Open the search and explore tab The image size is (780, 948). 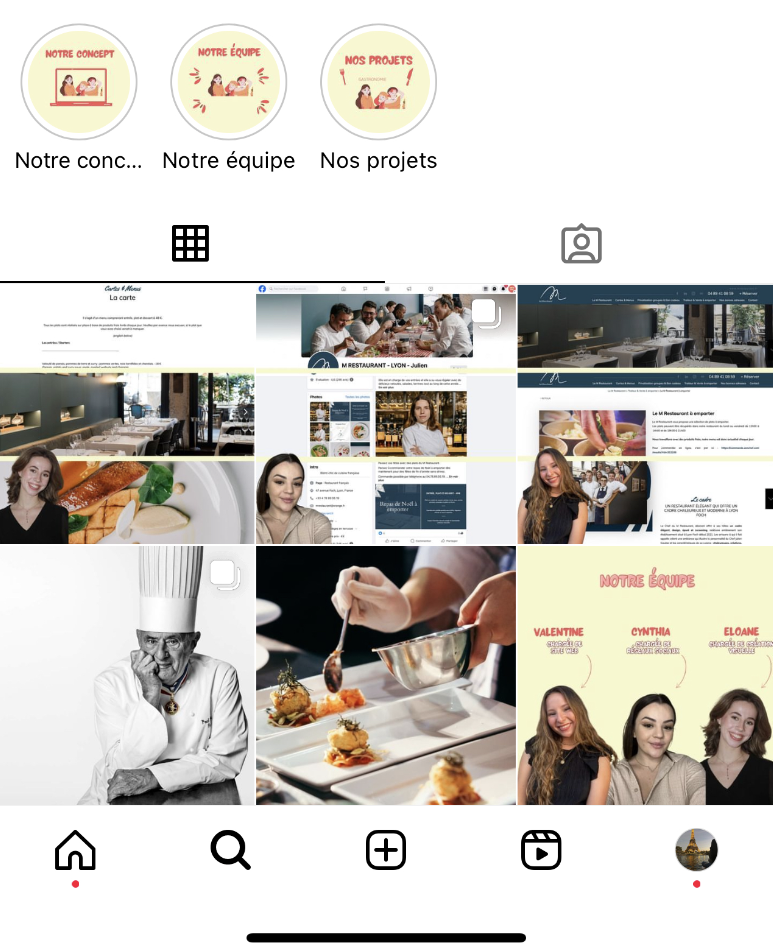pyautogui.click(x=230, y=851)
